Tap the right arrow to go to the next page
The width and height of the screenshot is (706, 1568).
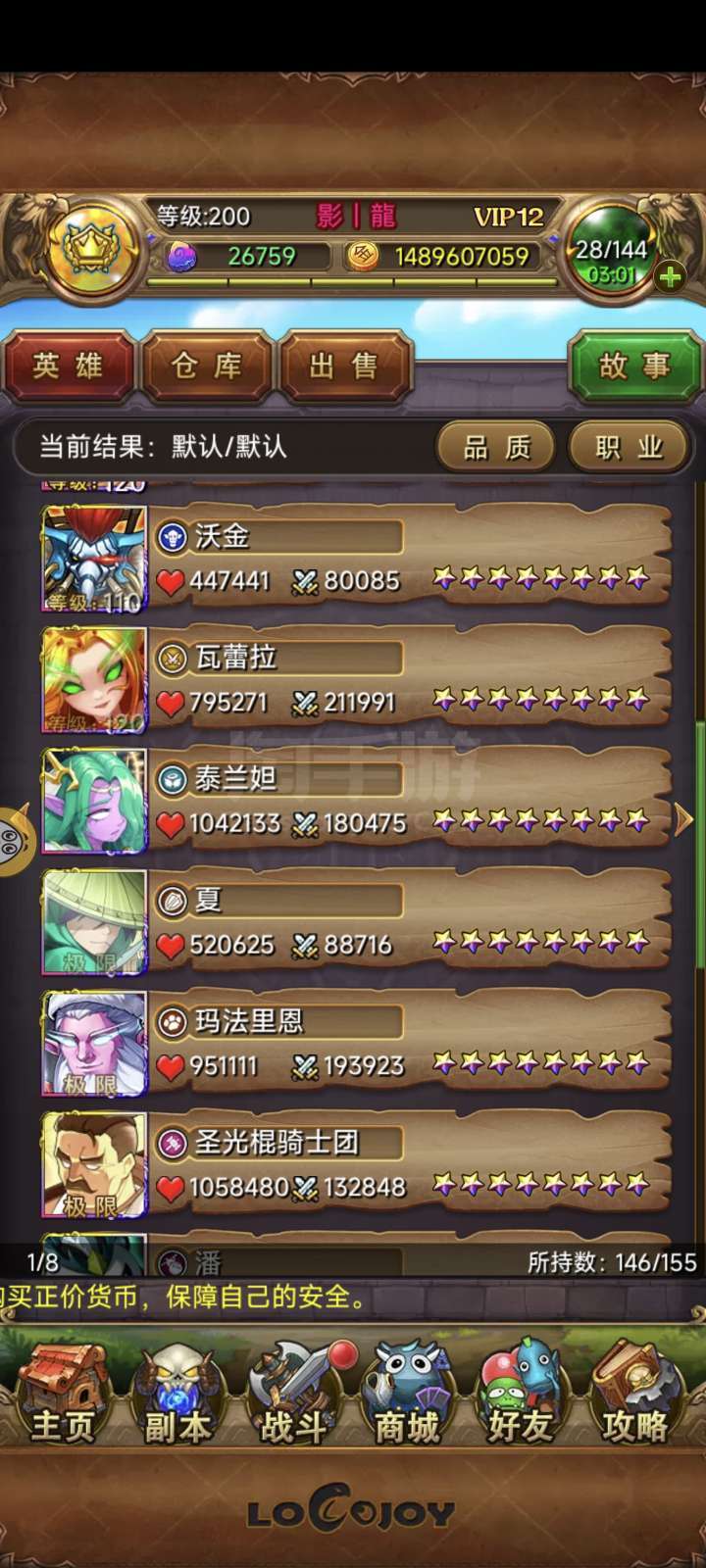click(x=683, y=819)
